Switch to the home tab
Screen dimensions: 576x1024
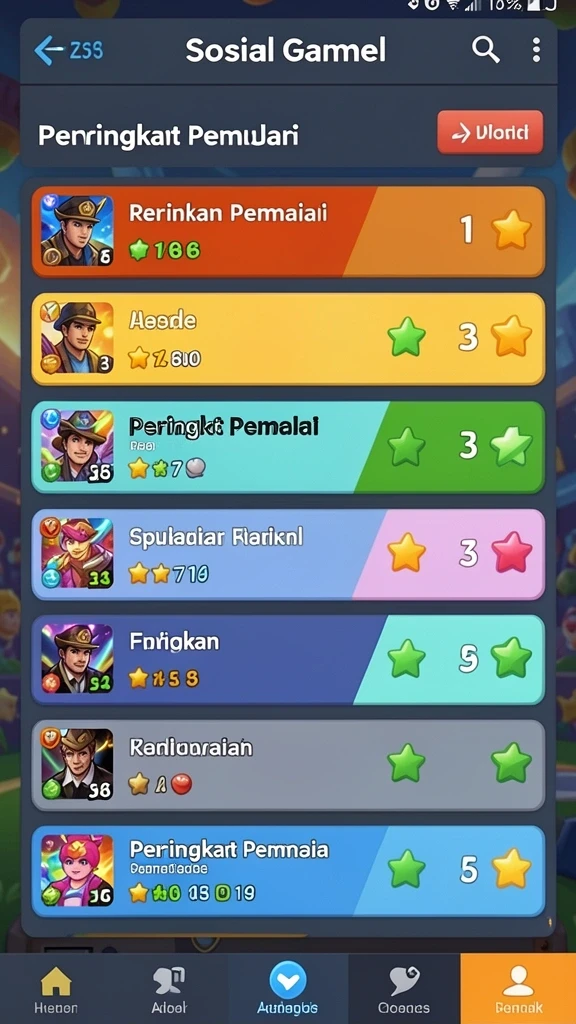click(56, 989)
